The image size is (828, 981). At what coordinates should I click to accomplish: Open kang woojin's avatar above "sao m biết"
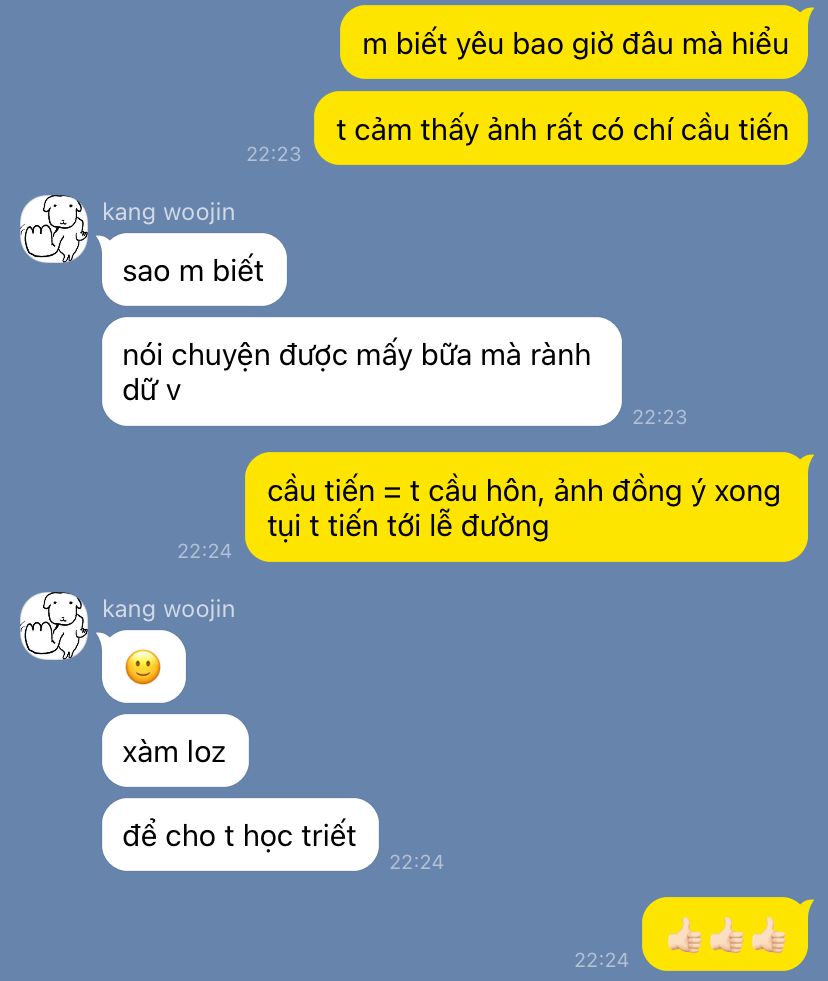(54, 229)
